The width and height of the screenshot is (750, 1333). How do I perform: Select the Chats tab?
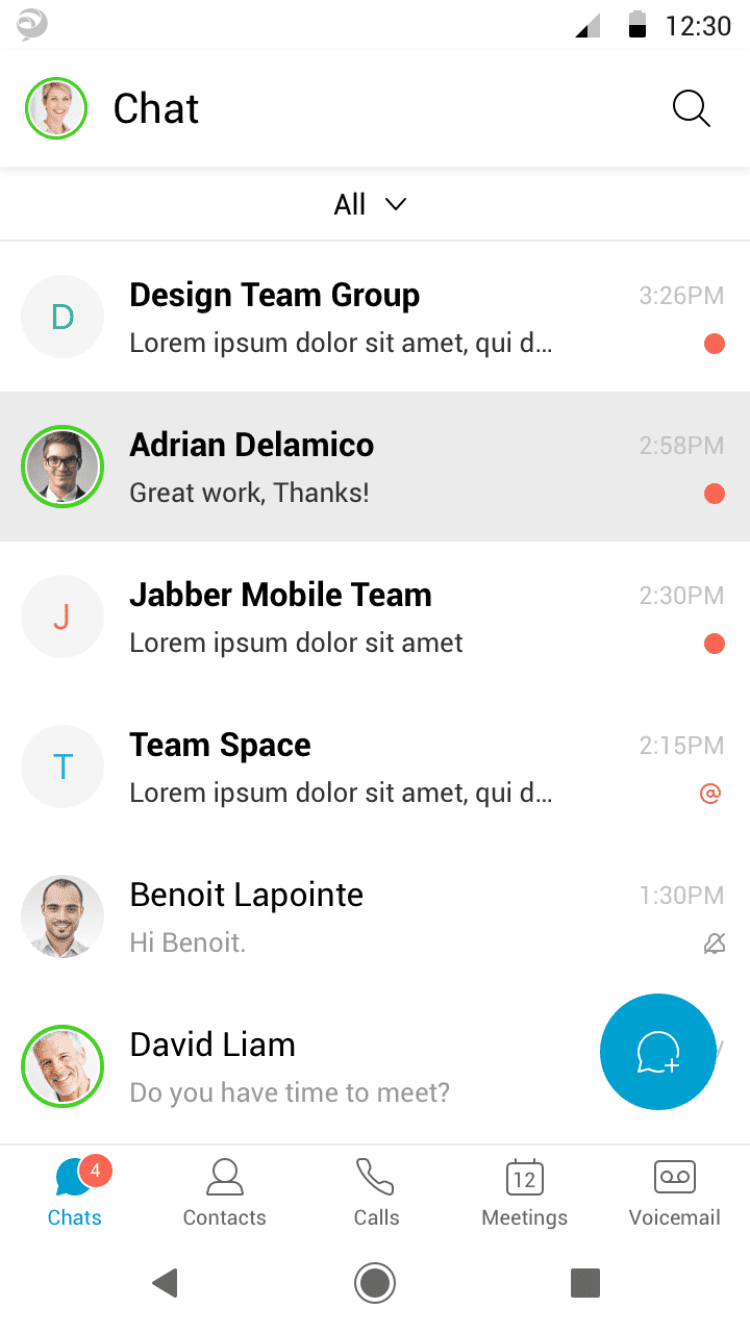[75, 1193]
